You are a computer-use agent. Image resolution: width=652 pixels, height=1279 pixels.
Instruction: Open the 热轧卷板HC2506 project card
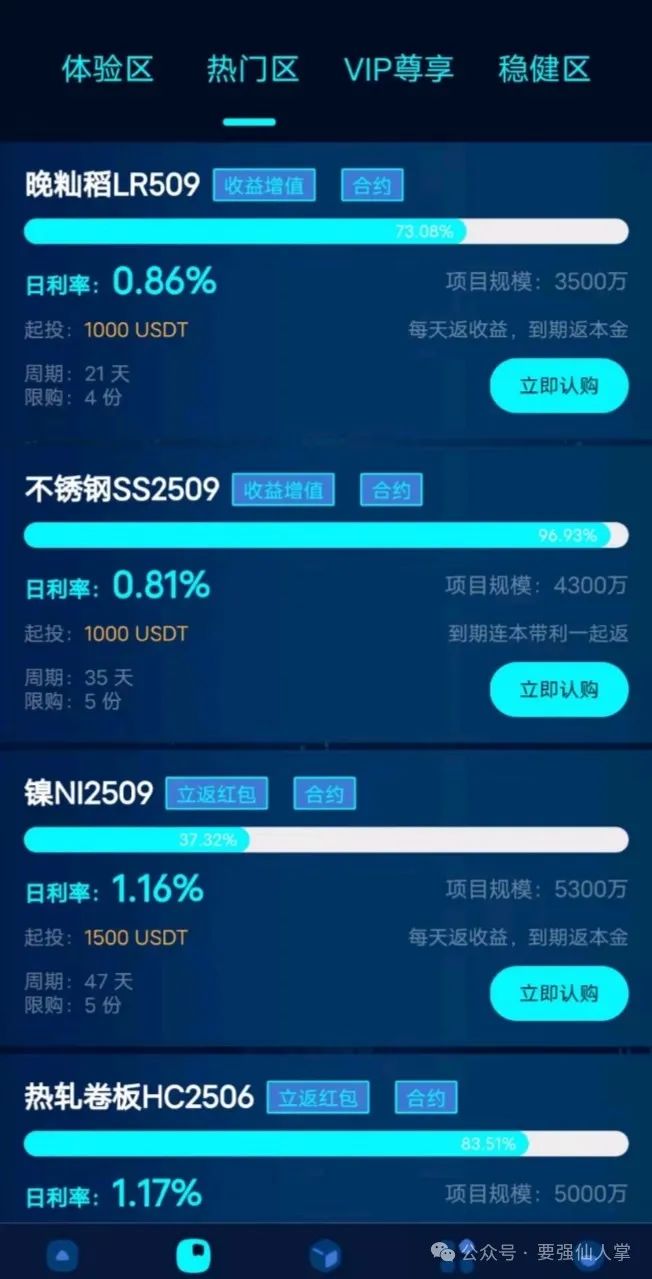(139, 1097)
